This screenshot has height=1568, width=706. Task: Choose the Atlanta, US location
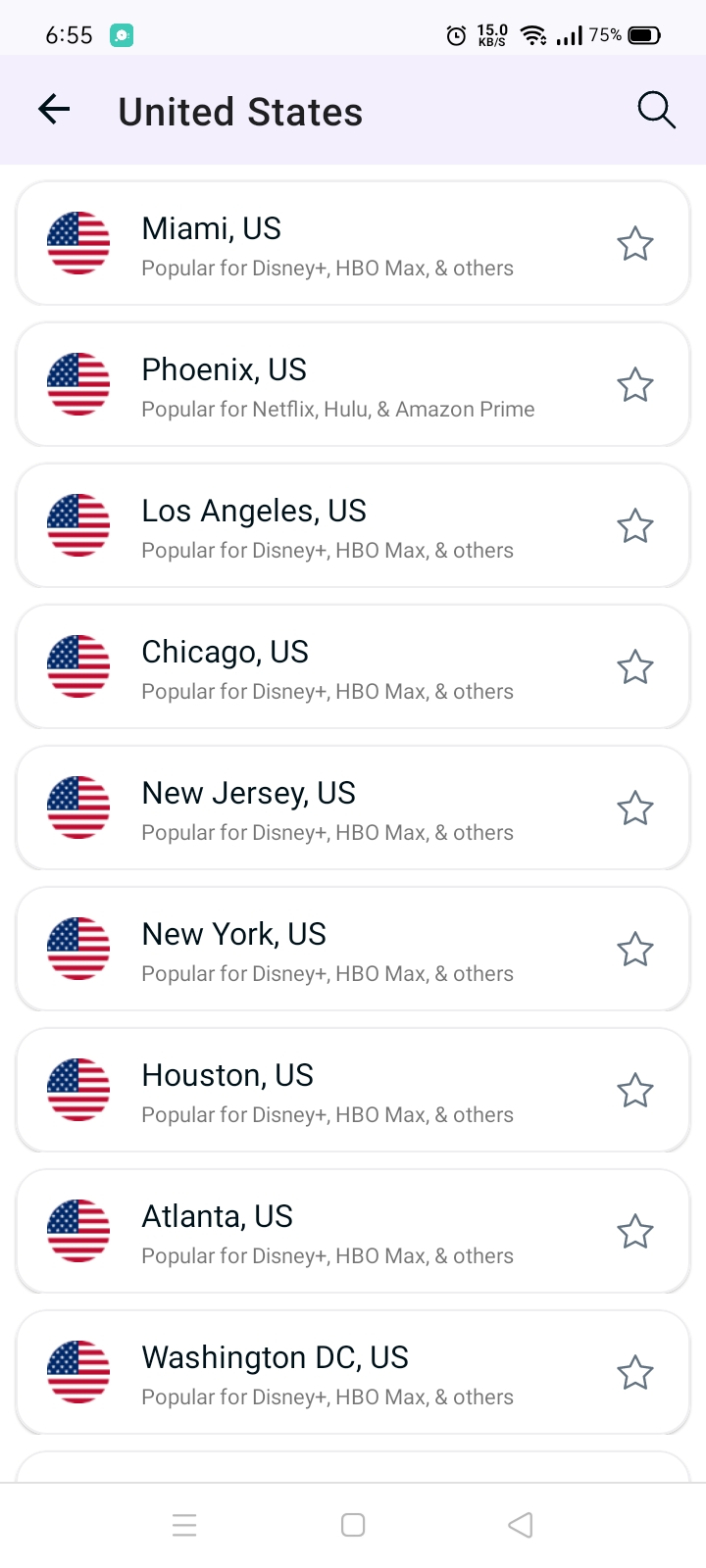[x=353, y=1232]
